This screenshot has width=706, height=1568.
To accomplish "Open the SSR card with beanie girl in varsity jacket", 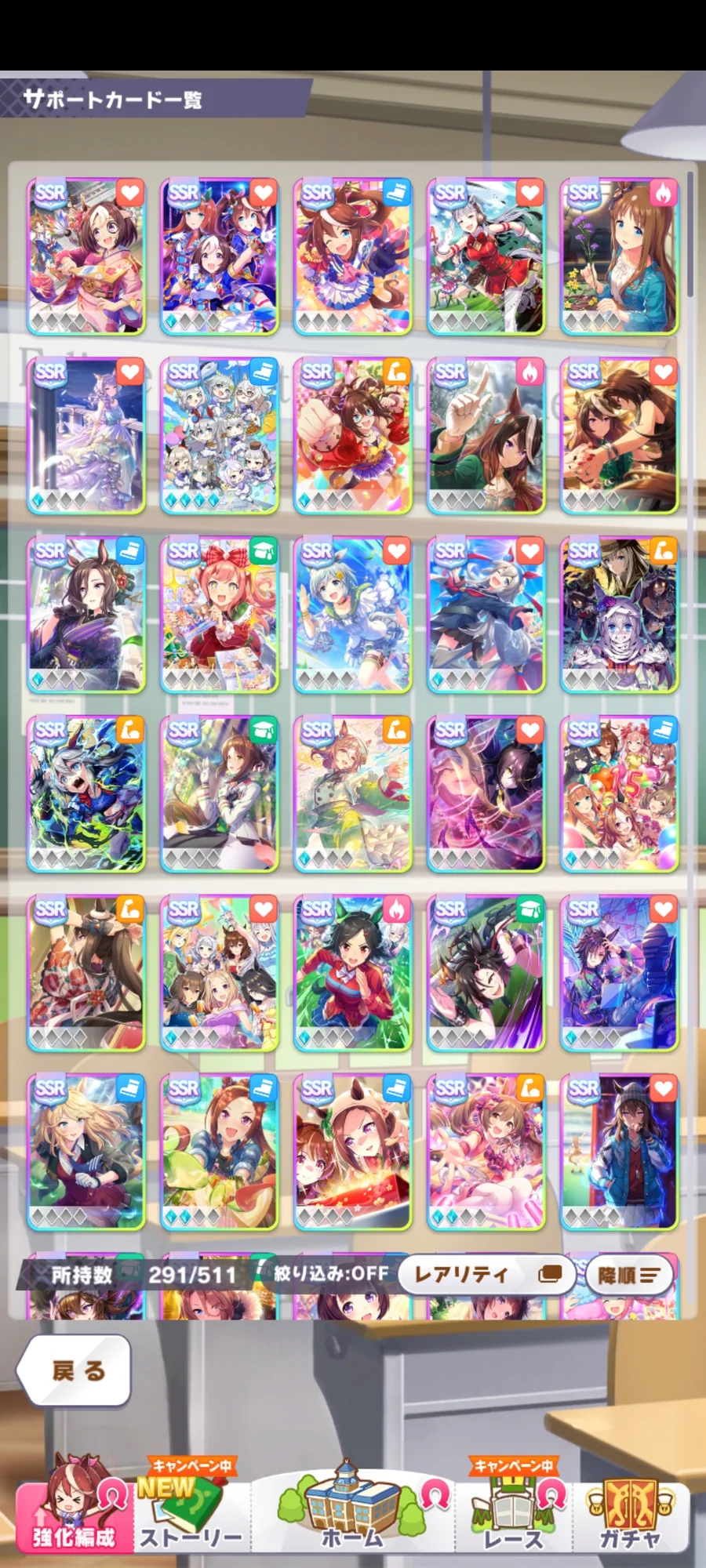I will coord(620,1151).
